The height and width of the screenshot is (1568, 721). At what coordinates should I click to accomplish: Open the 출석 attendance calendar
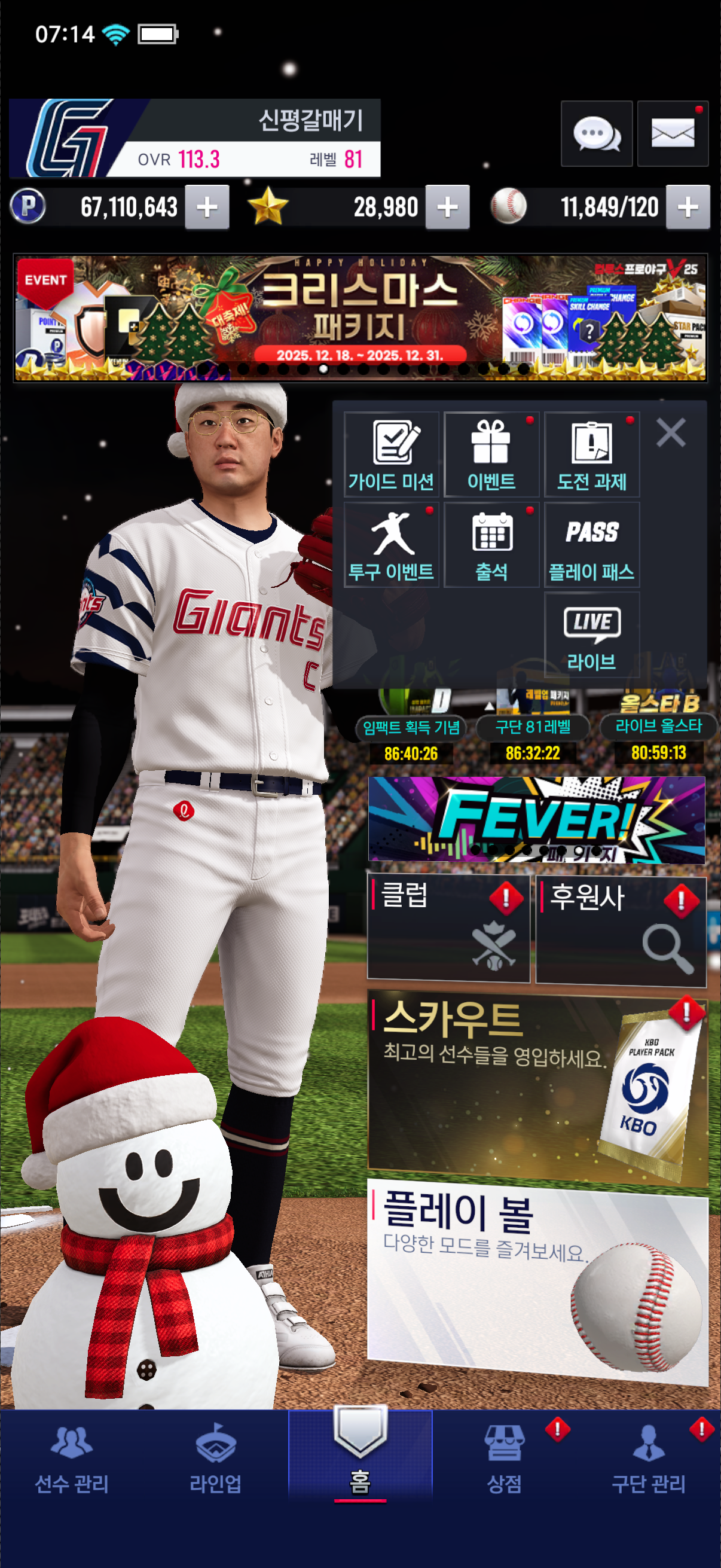pyautogui.click(x=491, y=545)
